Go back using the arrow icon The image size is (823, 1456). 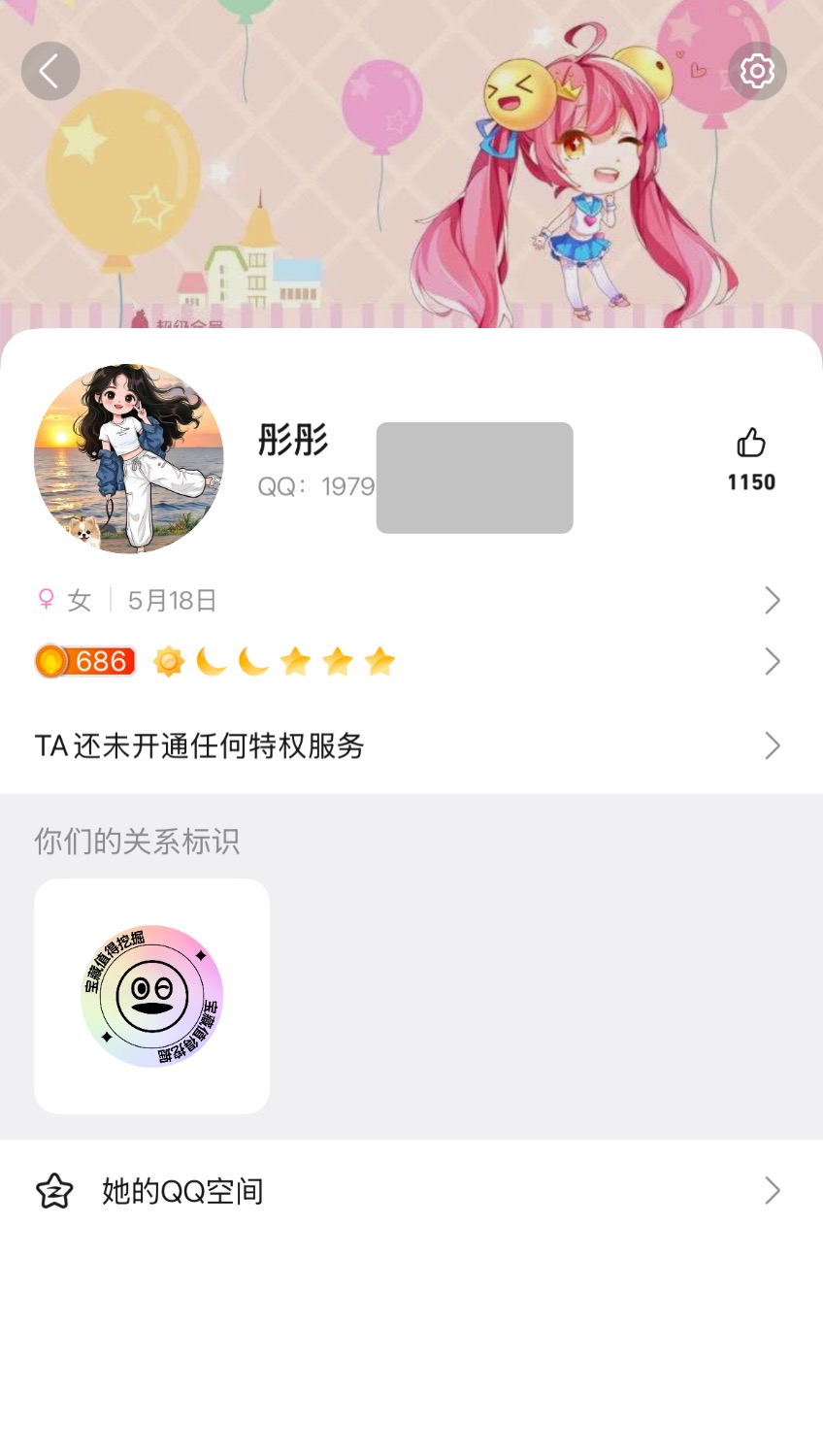(x=49, y=71)
